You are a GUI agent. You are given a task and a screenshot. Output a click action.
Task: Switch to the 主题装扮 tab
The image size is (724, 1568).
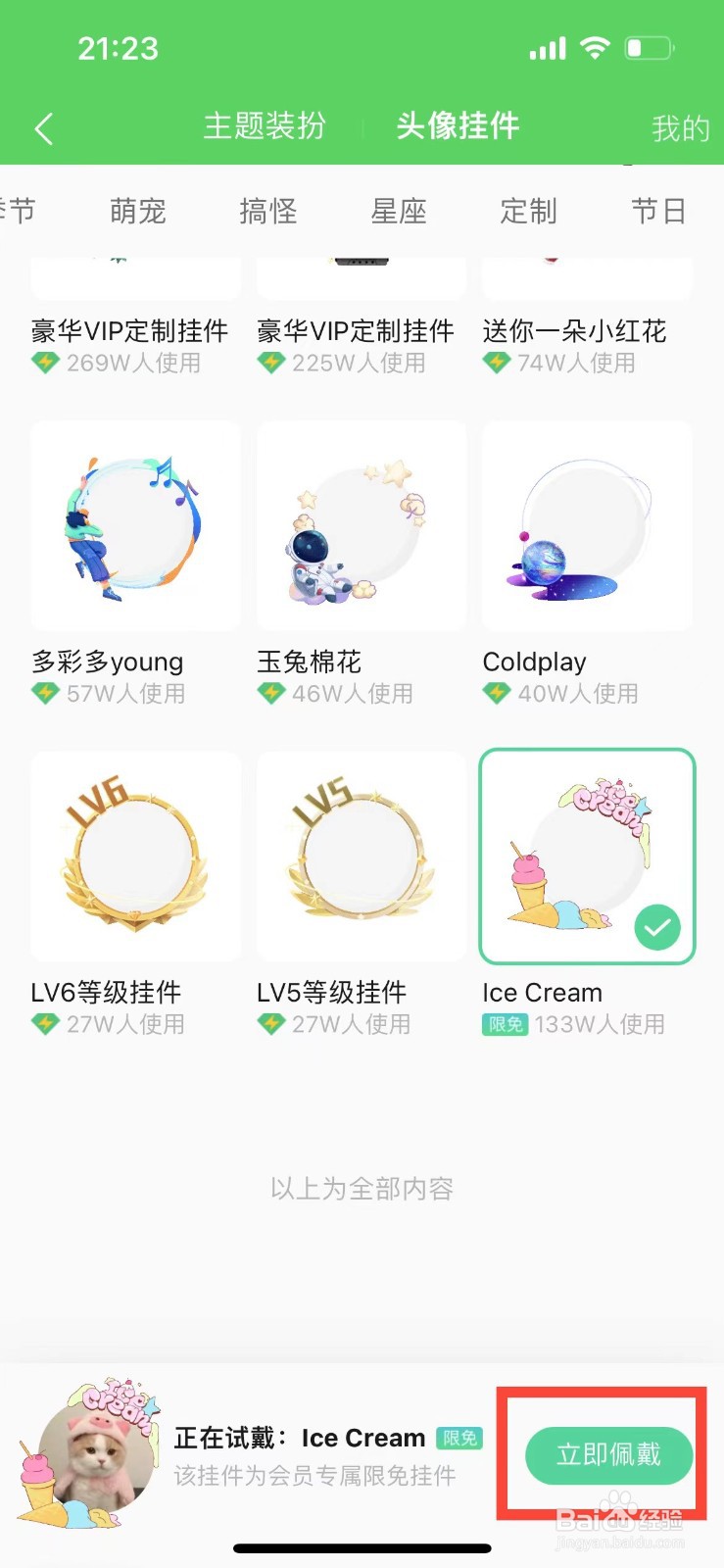tap(264, 126)
